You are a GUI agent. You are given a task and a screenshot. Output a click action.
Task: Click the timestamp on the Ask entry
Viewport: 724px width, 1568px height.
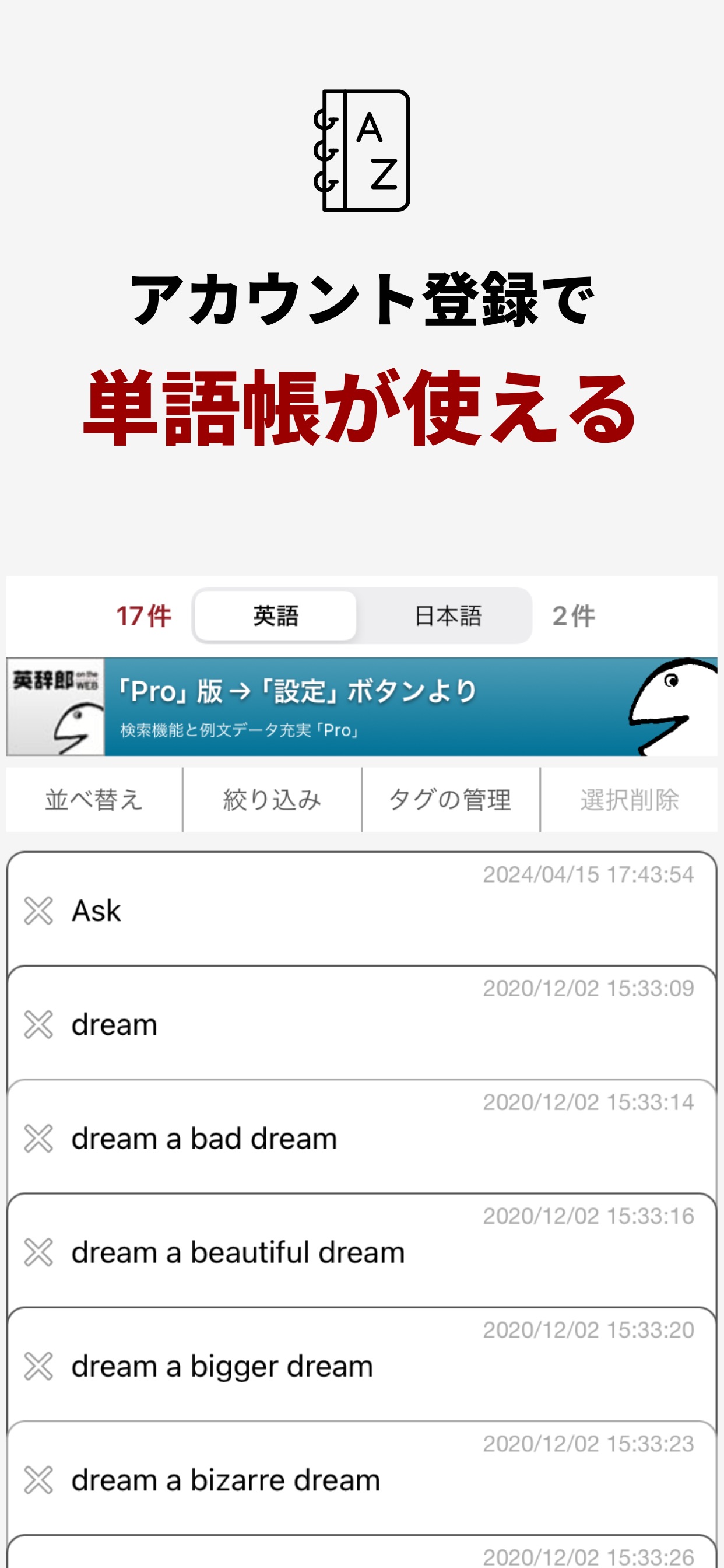[588, 876]
